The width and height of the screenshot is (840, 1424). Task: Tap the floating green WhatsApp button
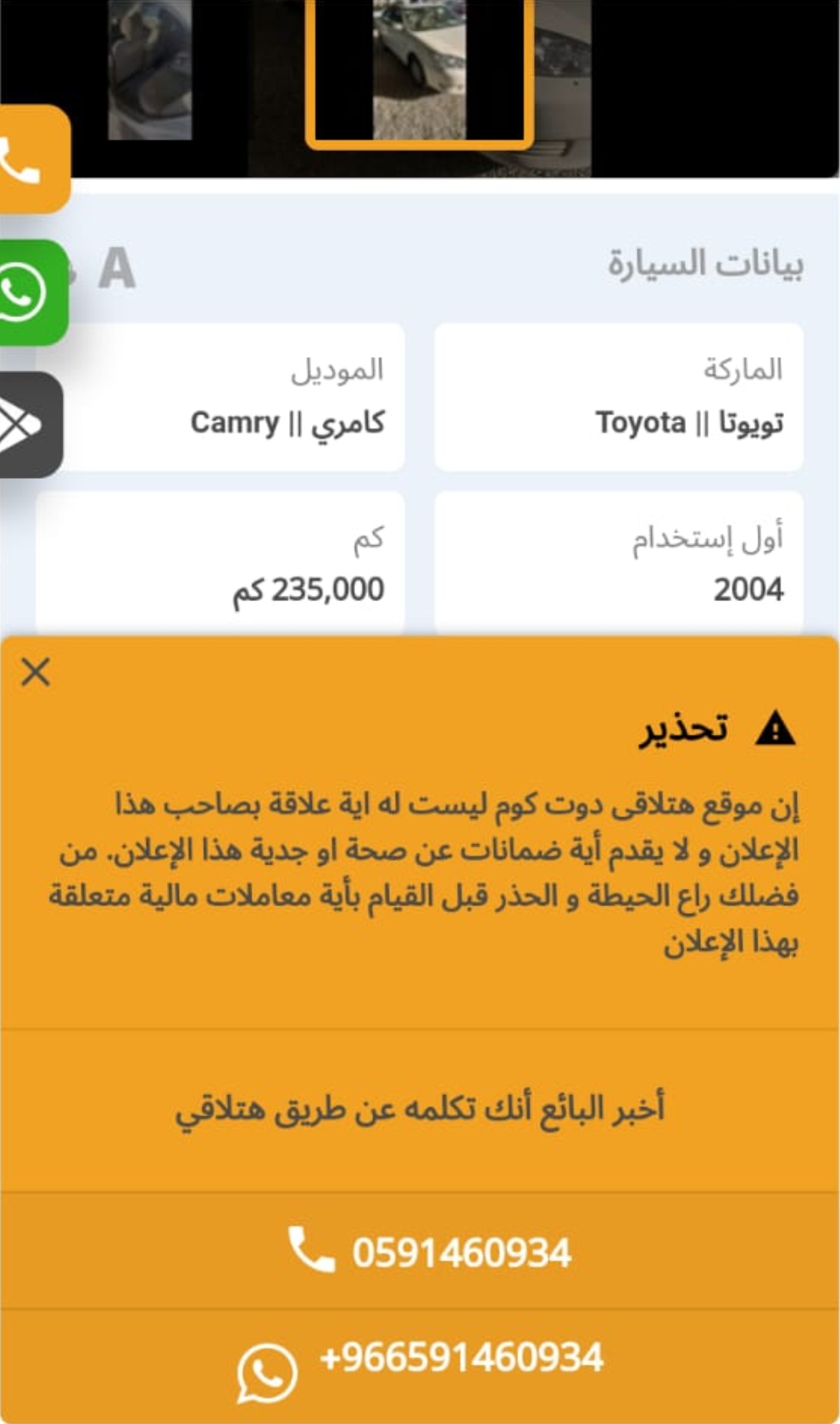[32, 292]
